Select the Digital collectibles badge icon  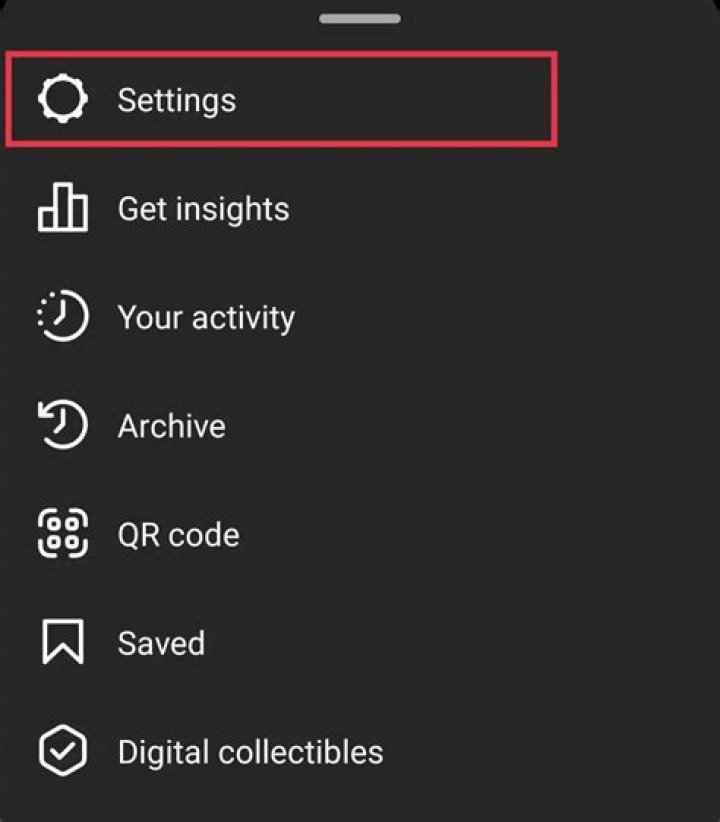(x=61, y=751)
